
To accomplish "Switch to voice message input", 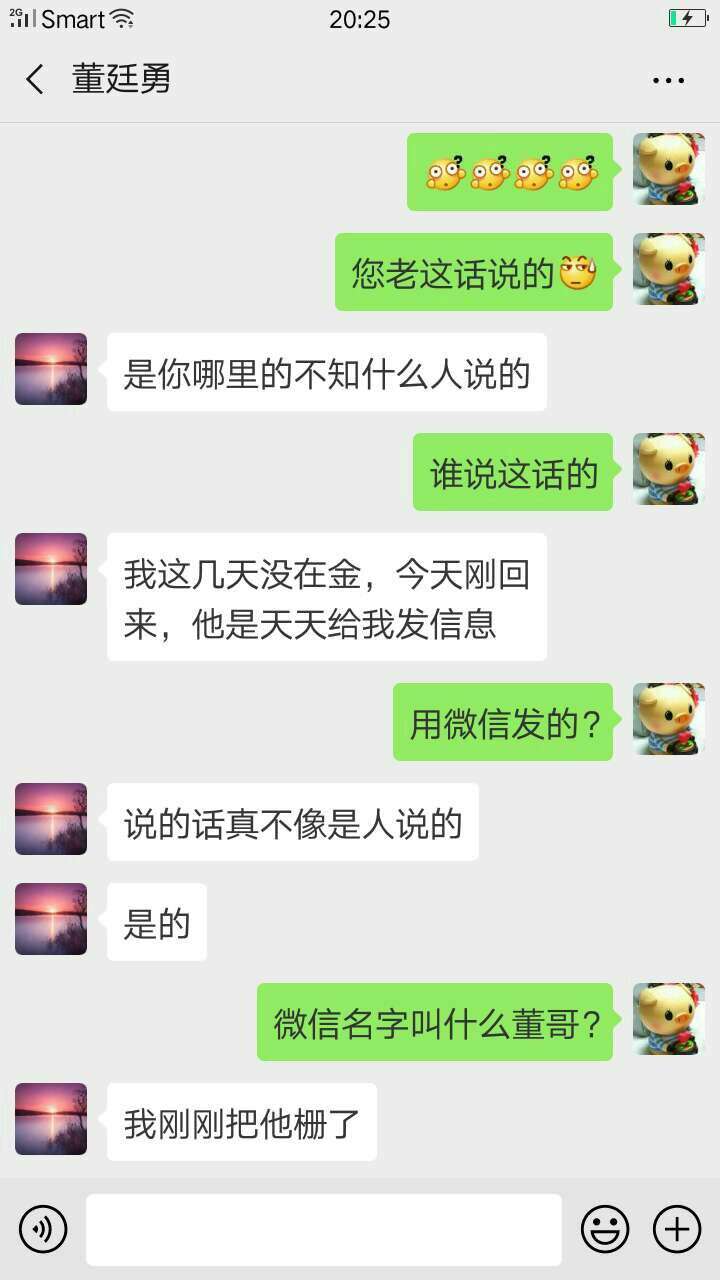I will pos(43,1229).
